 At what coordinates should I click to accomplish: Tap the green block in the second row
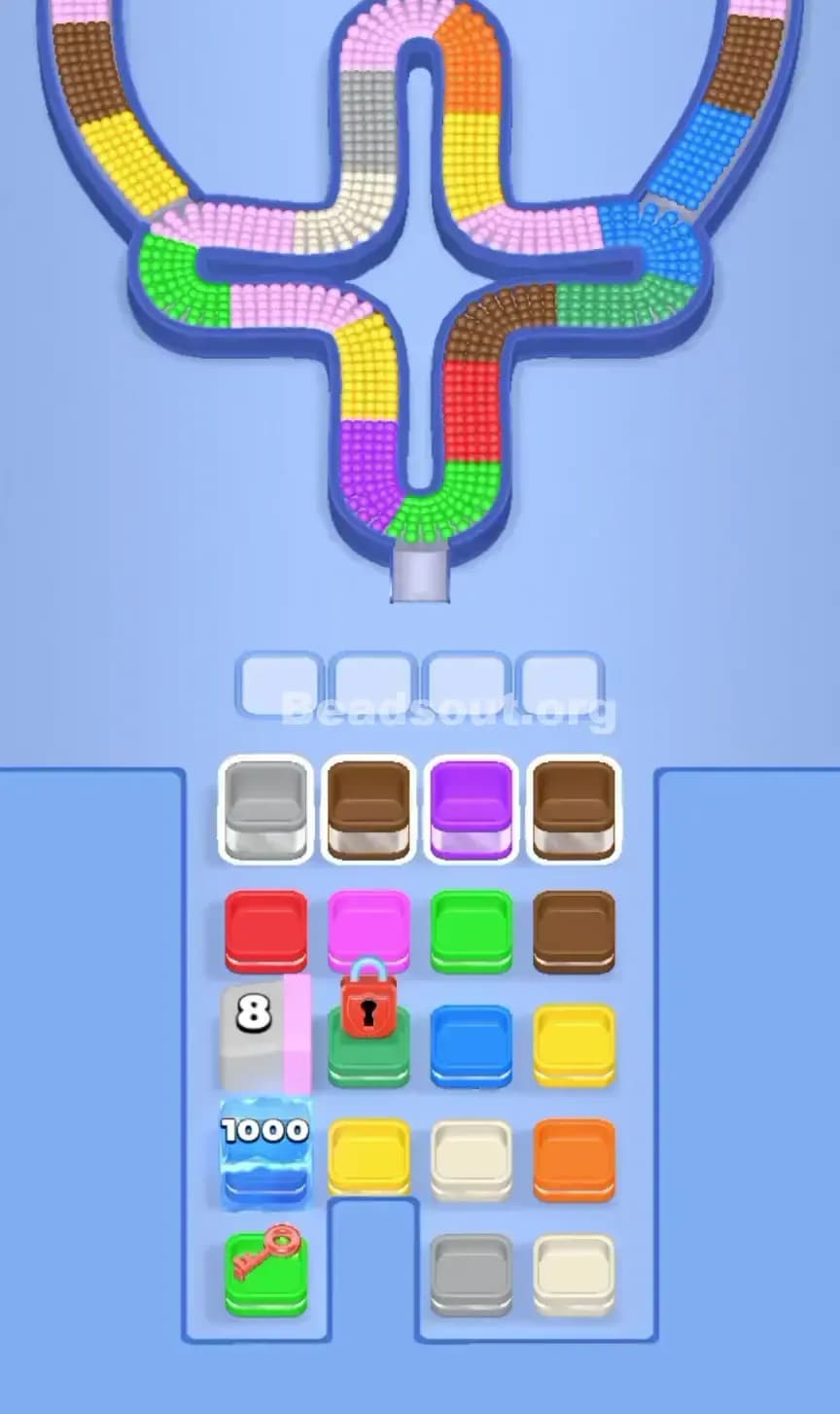click(471, 929)
